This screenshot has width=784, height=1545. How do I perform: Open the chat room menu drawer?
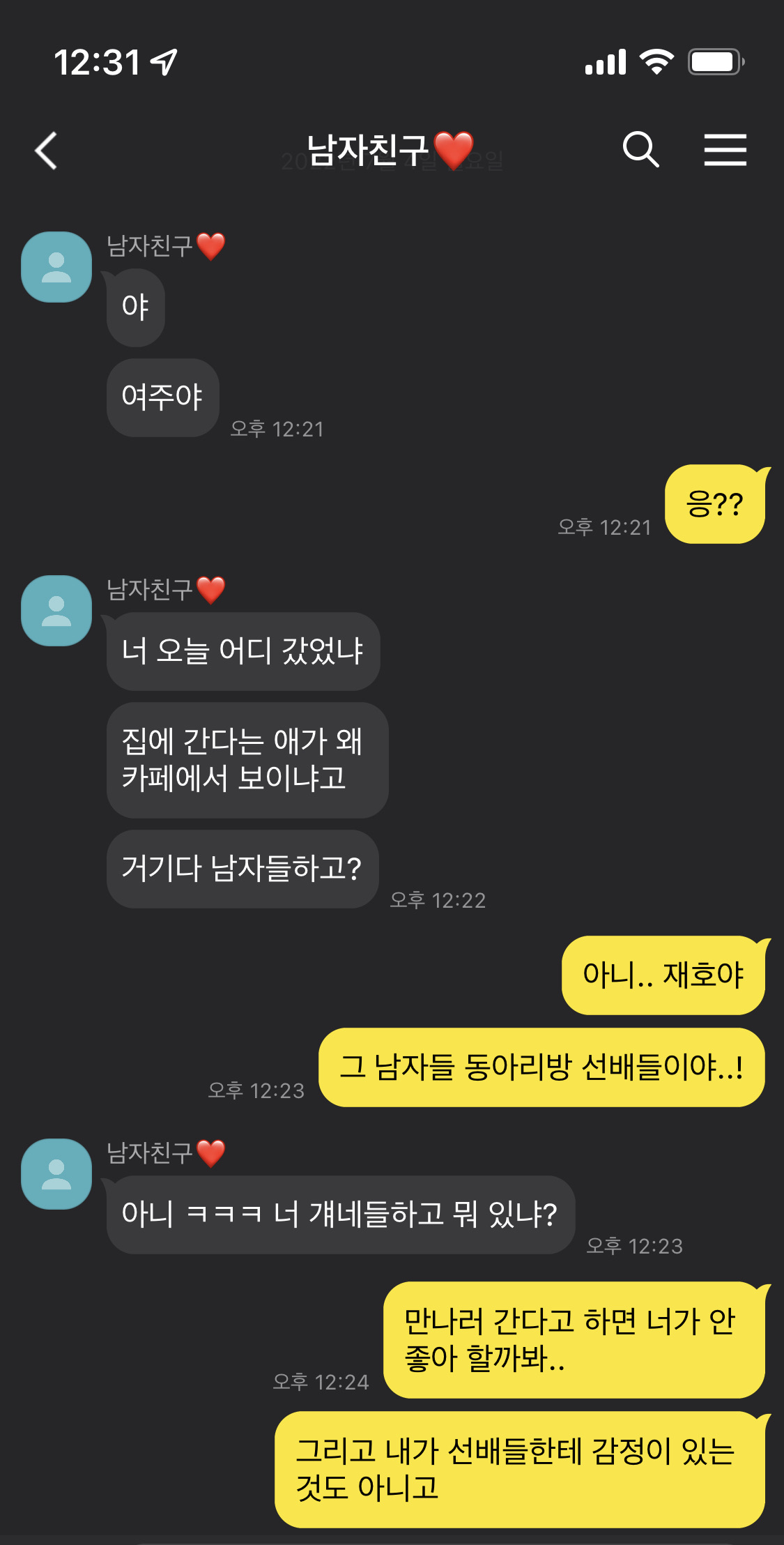[x=725, y=150]
